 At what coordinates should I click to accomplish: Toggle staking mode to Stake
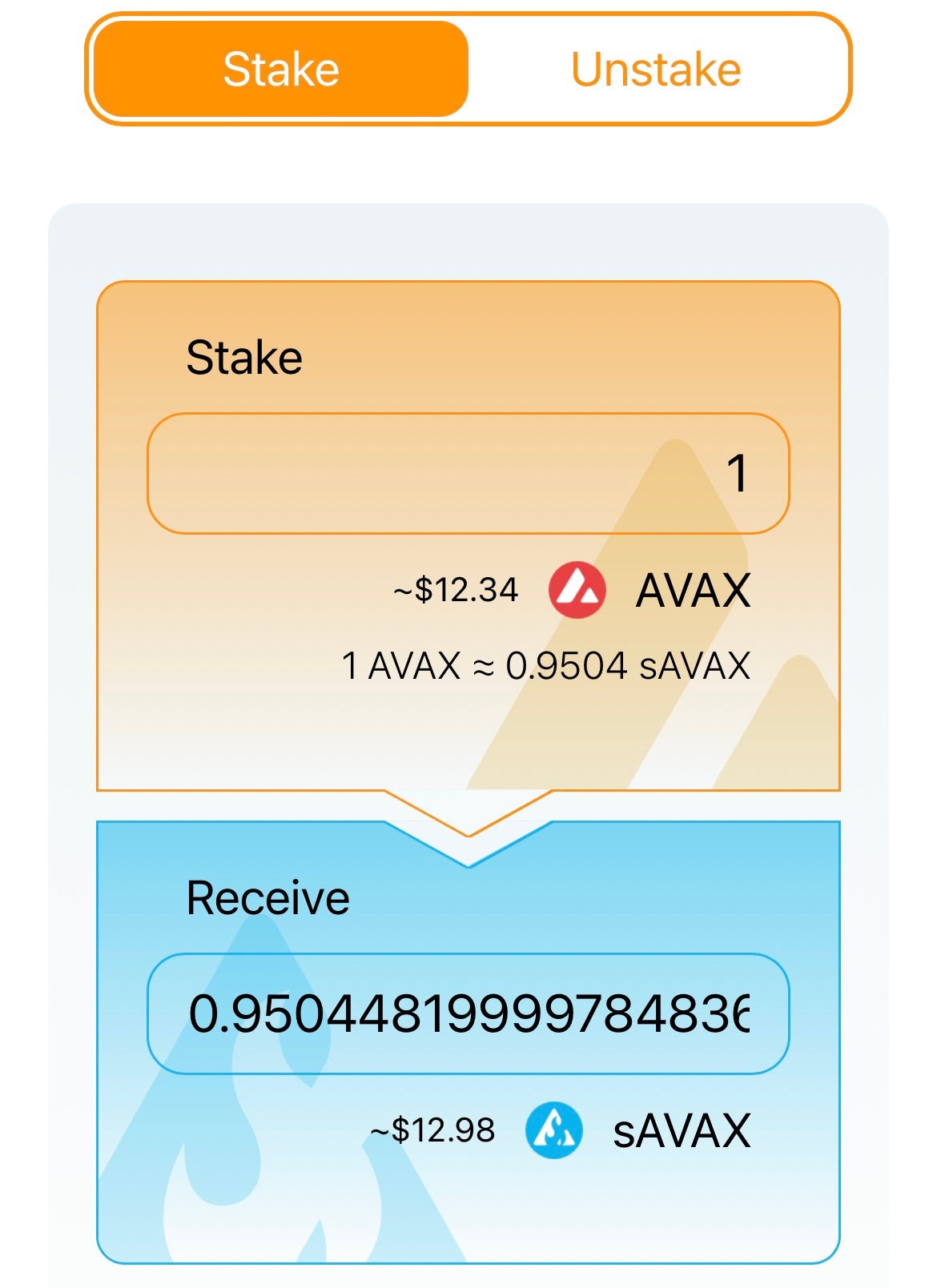[280, 69]
